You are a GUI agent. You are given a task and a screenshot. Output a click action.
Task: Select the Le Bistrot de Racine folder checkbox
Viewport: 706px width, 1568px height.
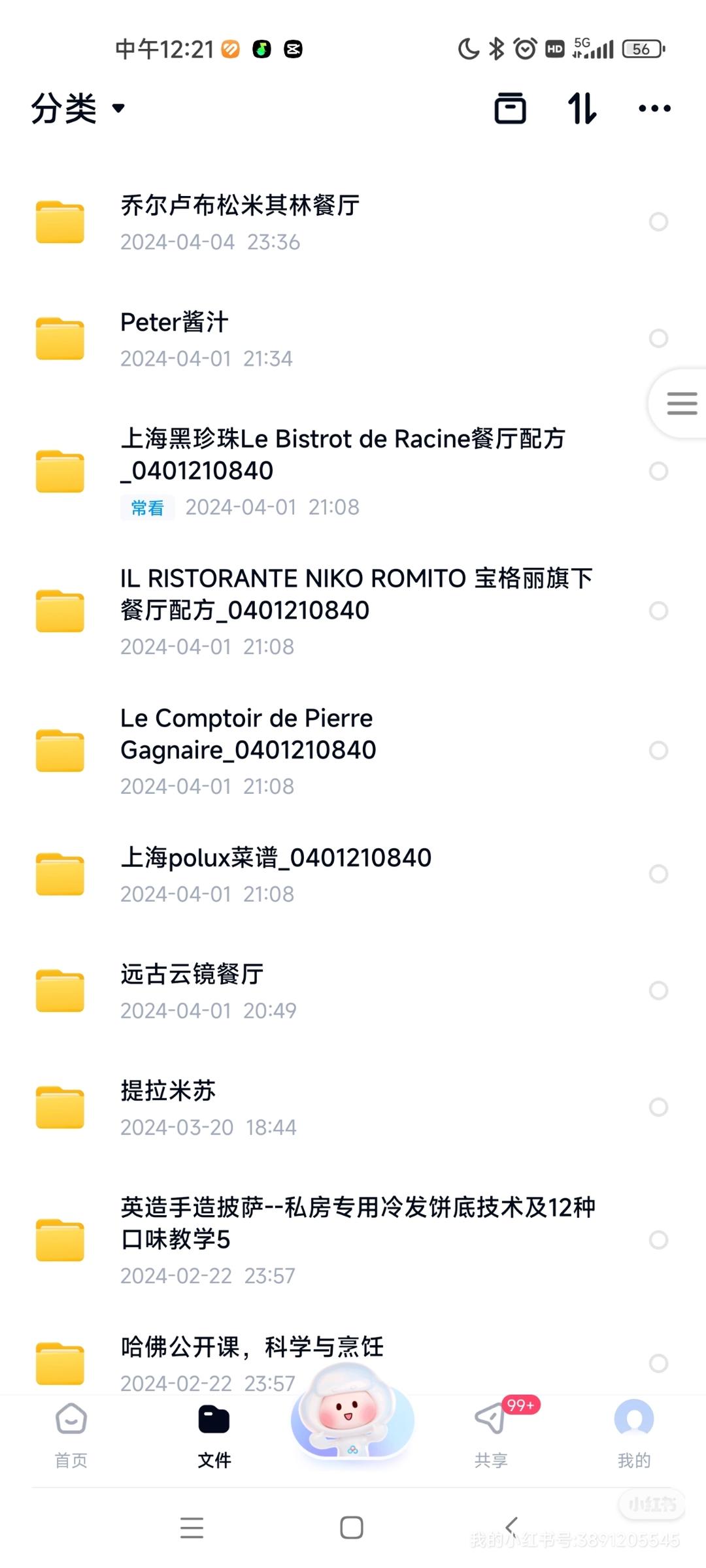pyautogui.click(x=658, y=471)
